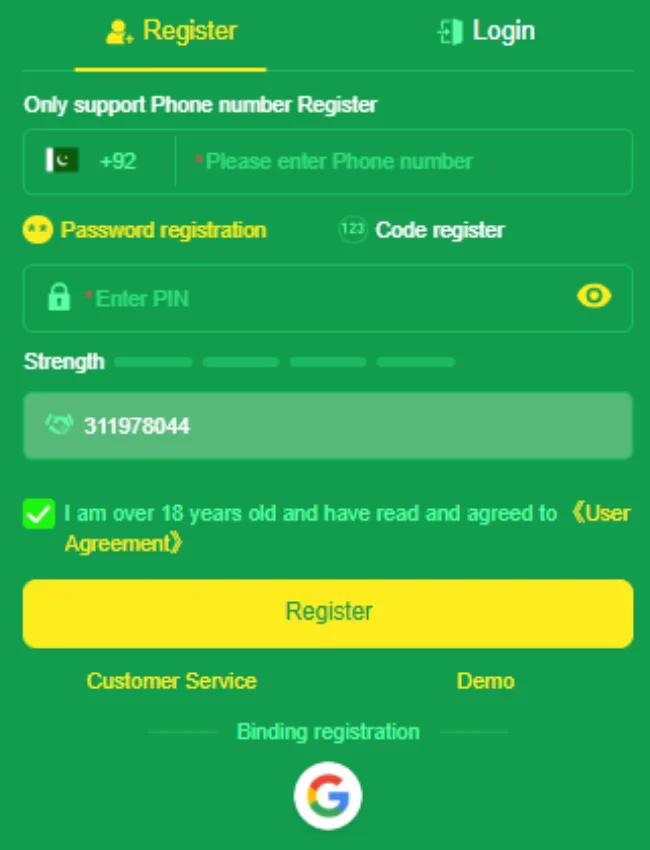Tap the yellow Register button

click(328, 612)
